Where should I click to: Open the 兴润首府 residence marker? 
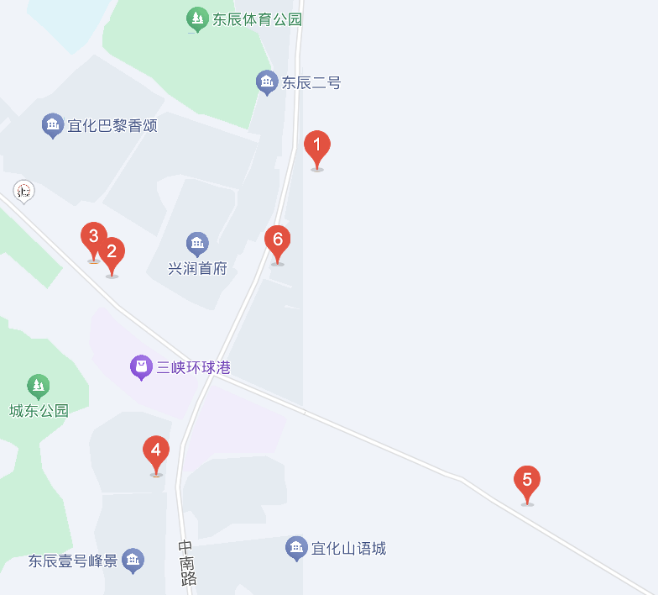197,245
